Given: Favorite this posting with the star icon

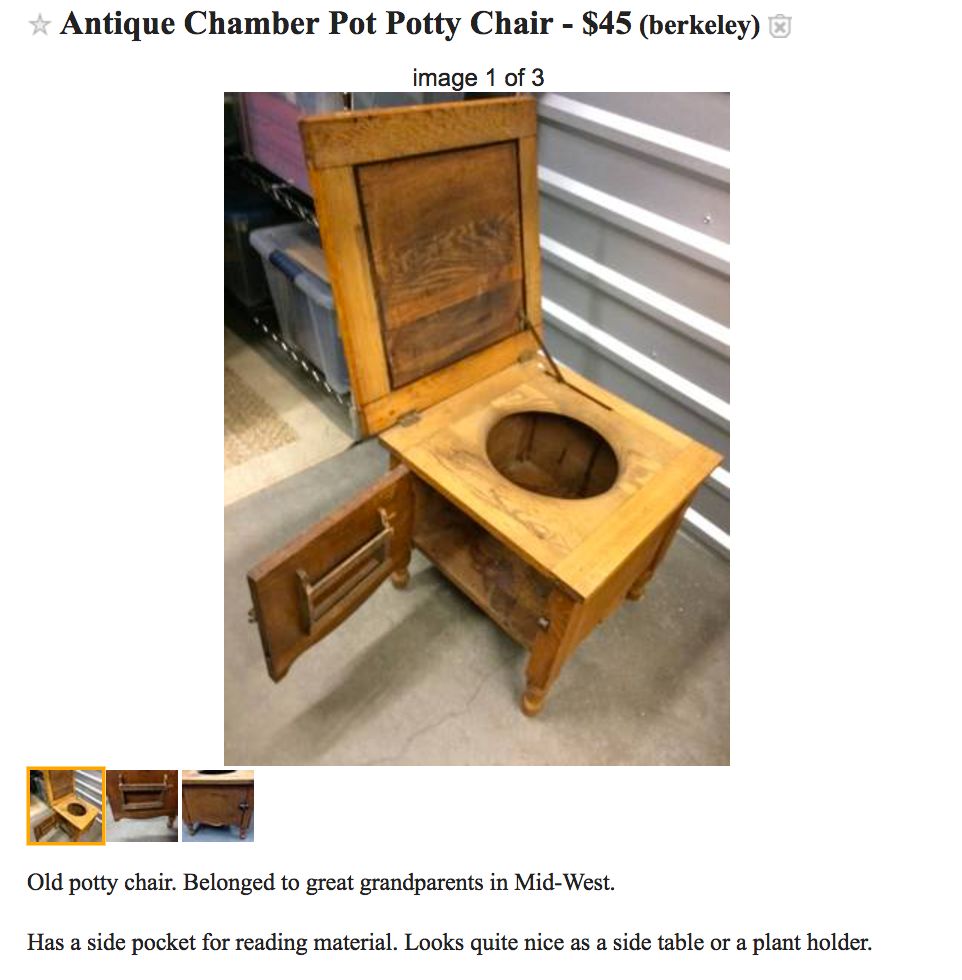Looking at the screenshot, I should pos(39,25).
